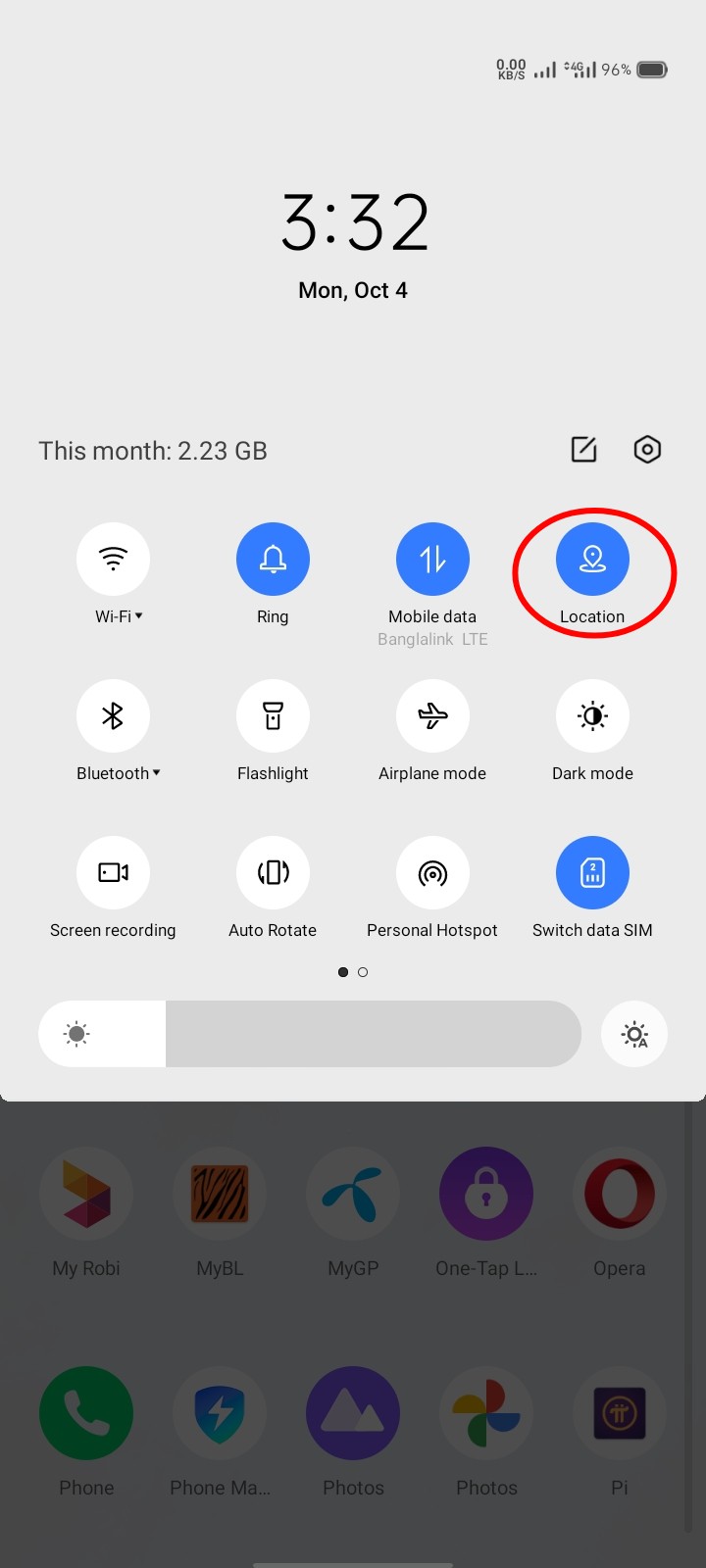This screenshot has width=706, height=1568.
Task: Expand the Bluetooth dropdown arrow
Action: point(157,772)
